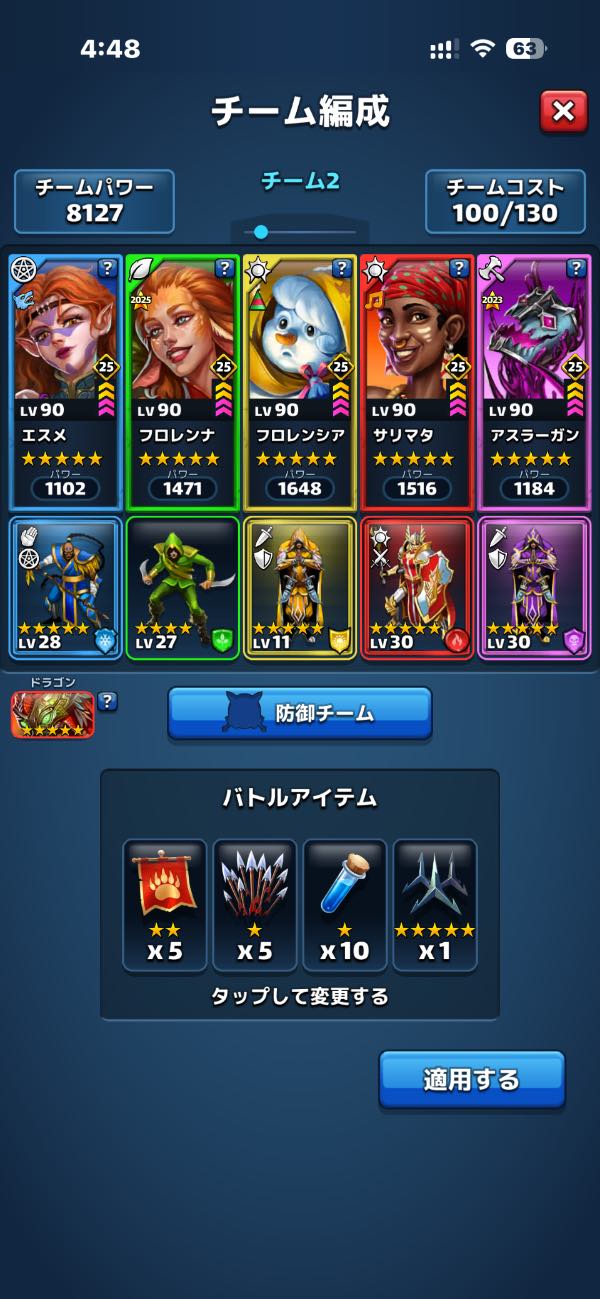Open info icon on エスメ's card
Image resolution: width=600 pixels, height=1299 pixels.
[107, 268]
